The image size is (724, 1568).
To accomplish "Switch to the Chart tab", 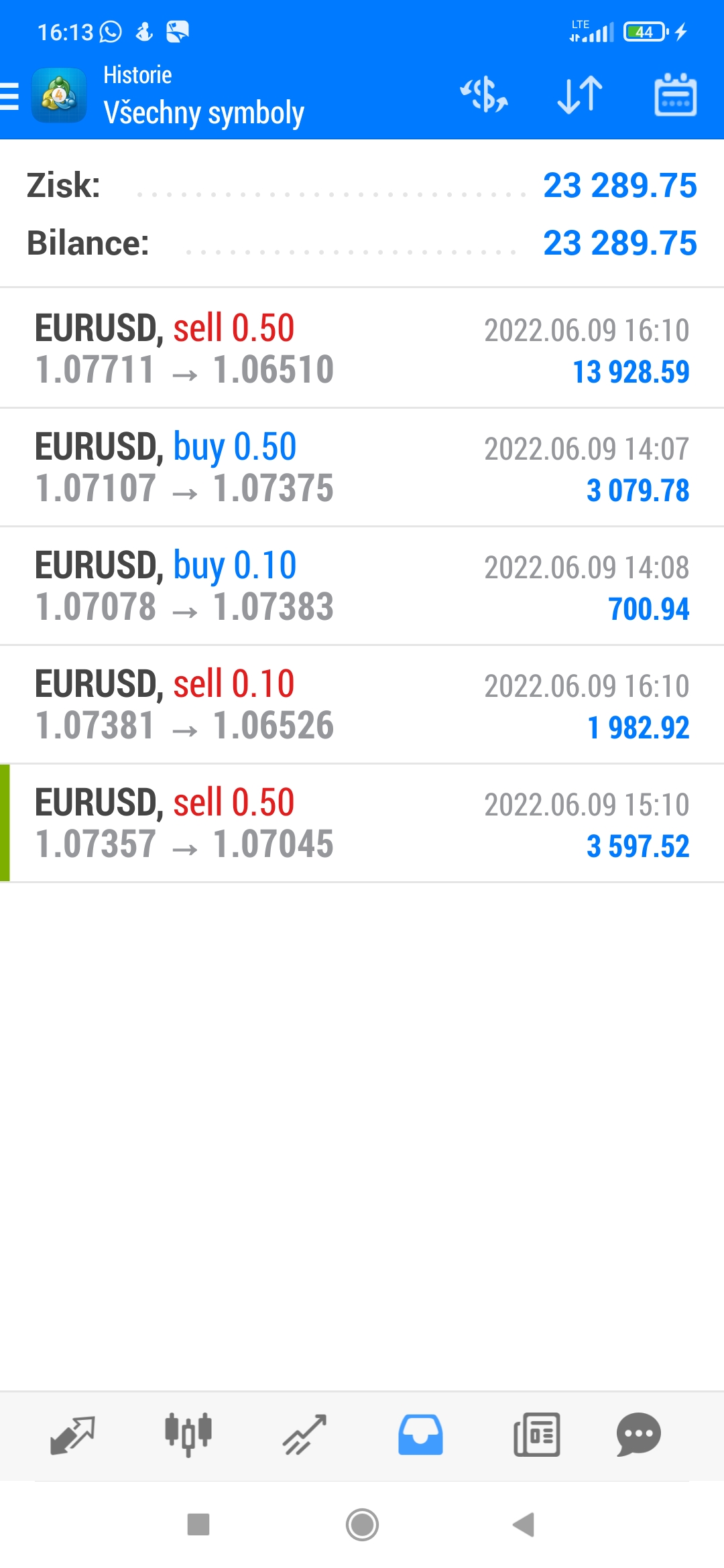I will click(x=188, y=1435).
